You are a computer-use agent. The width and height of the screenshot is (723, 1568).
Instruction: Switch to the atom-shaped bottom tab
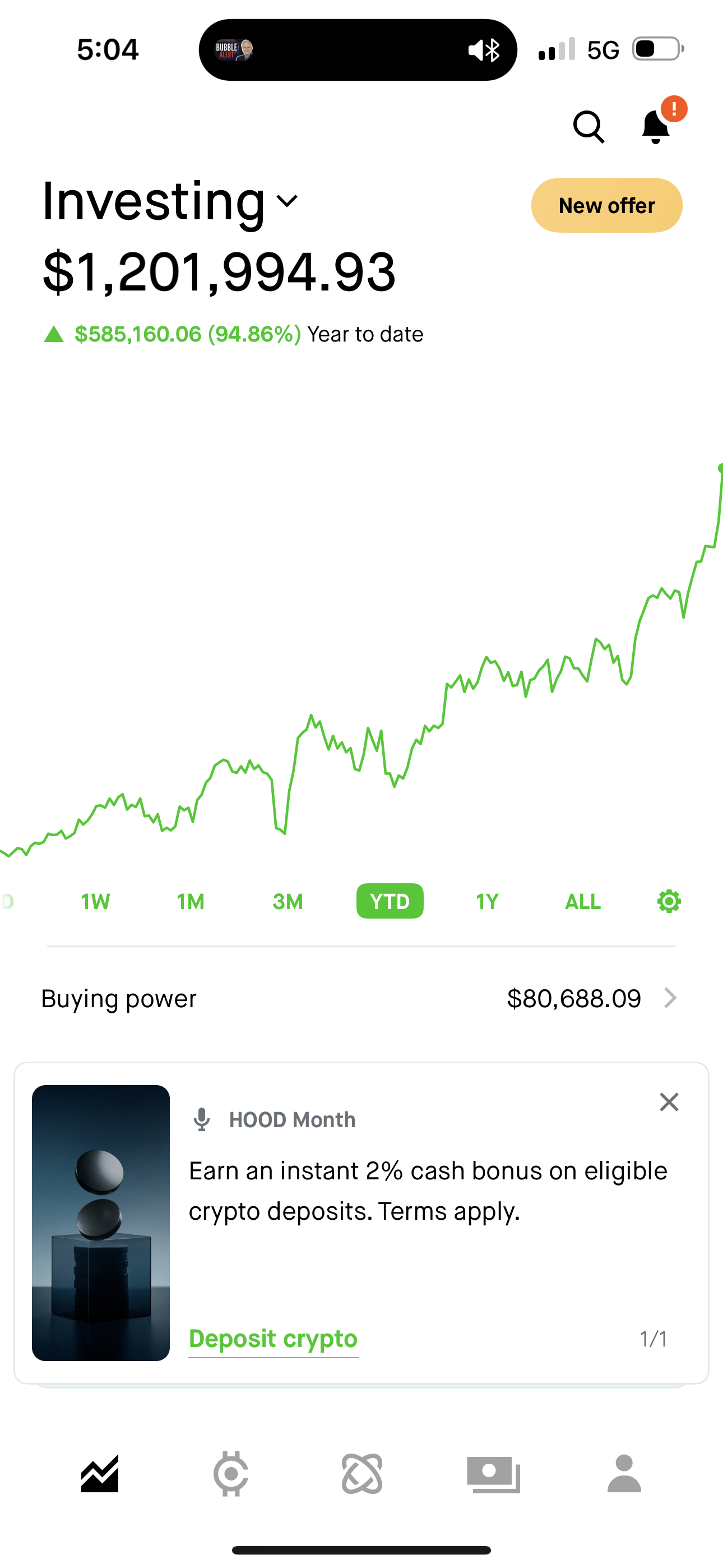(362, 1474)
